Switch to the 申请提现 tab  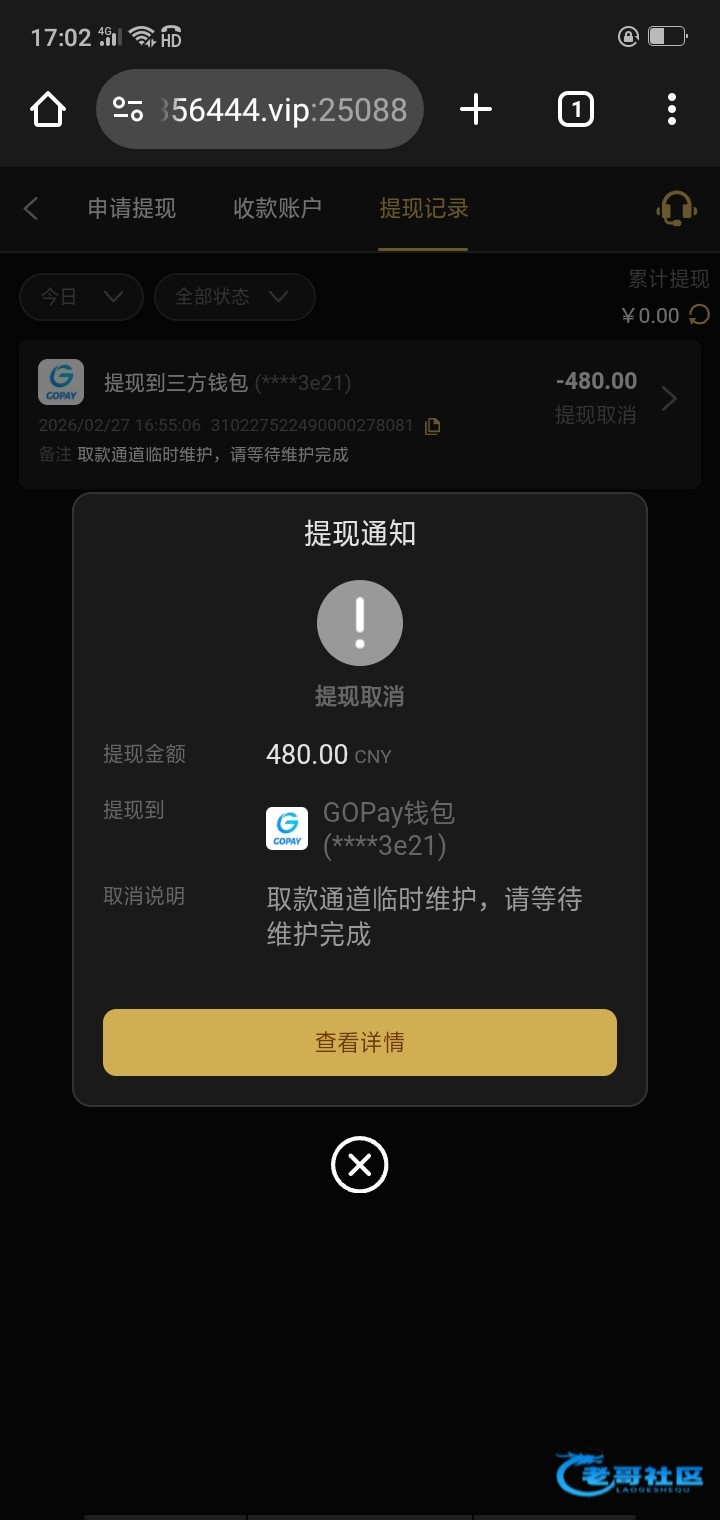pos(132,208)
